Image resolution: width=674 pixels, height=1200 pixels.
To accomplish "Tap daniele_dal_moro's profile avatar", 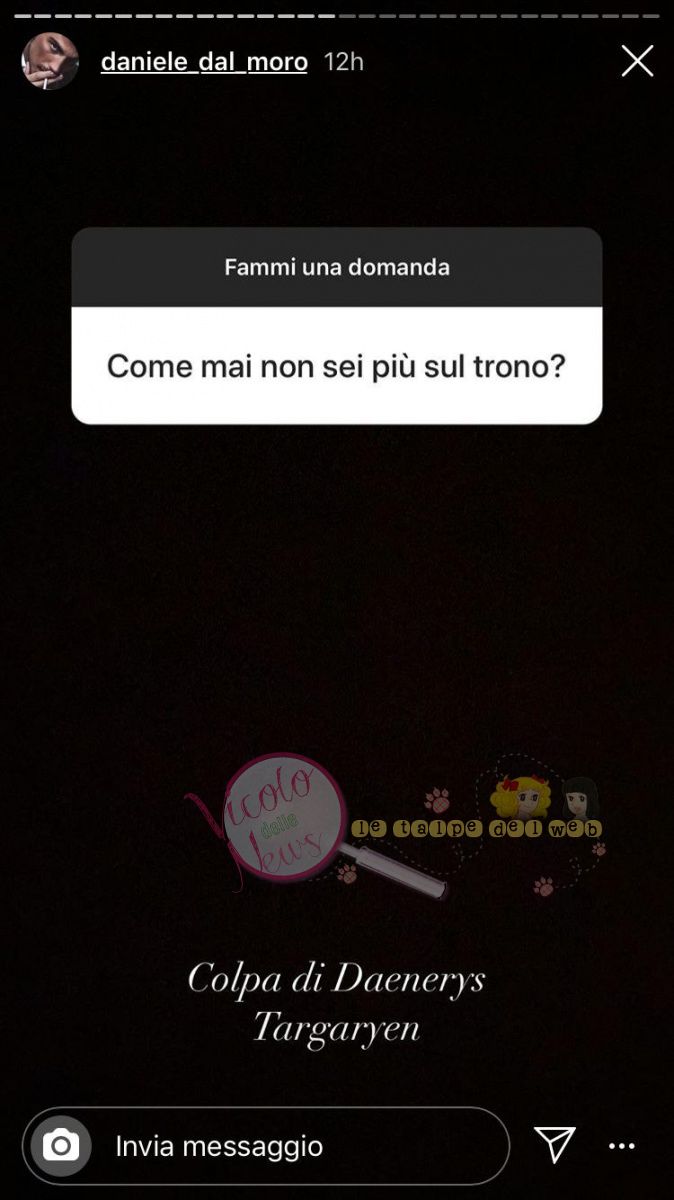I will coord(50,61).
